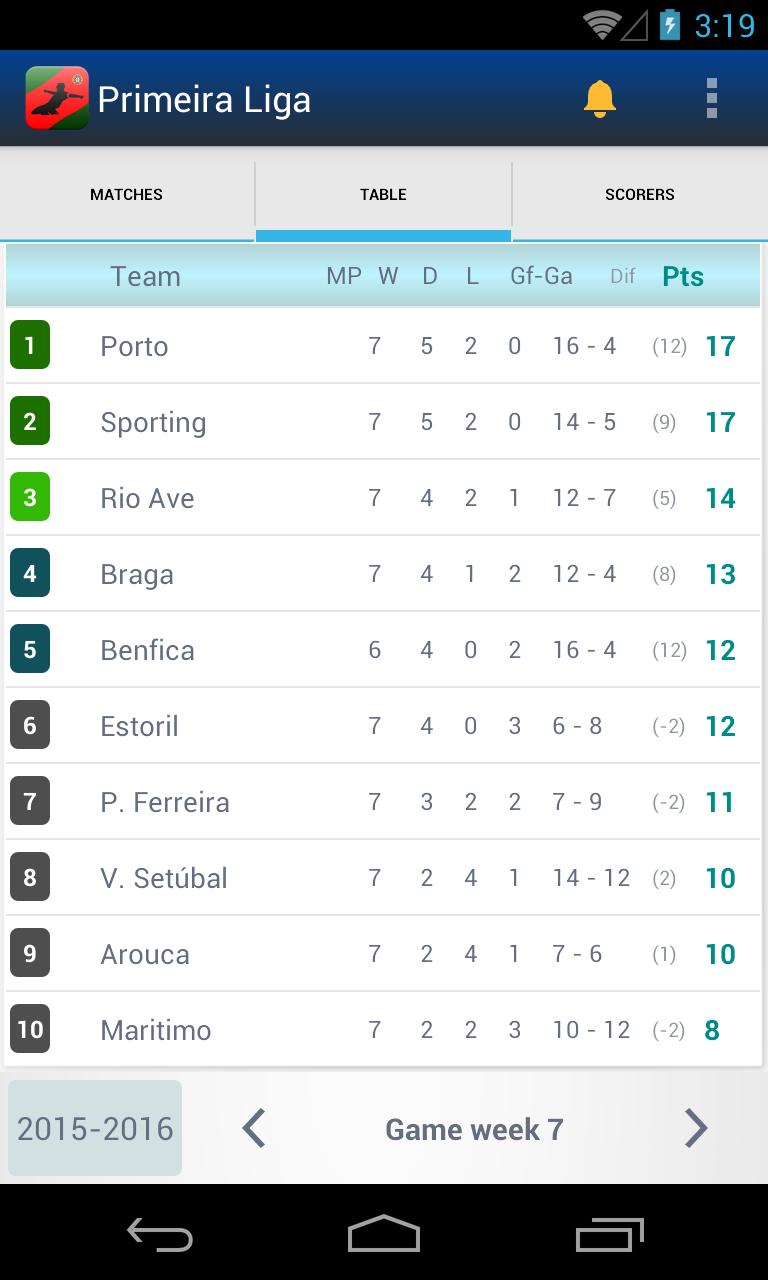Open the overflow menu
768x1280 pixels.
coord(712,97)
